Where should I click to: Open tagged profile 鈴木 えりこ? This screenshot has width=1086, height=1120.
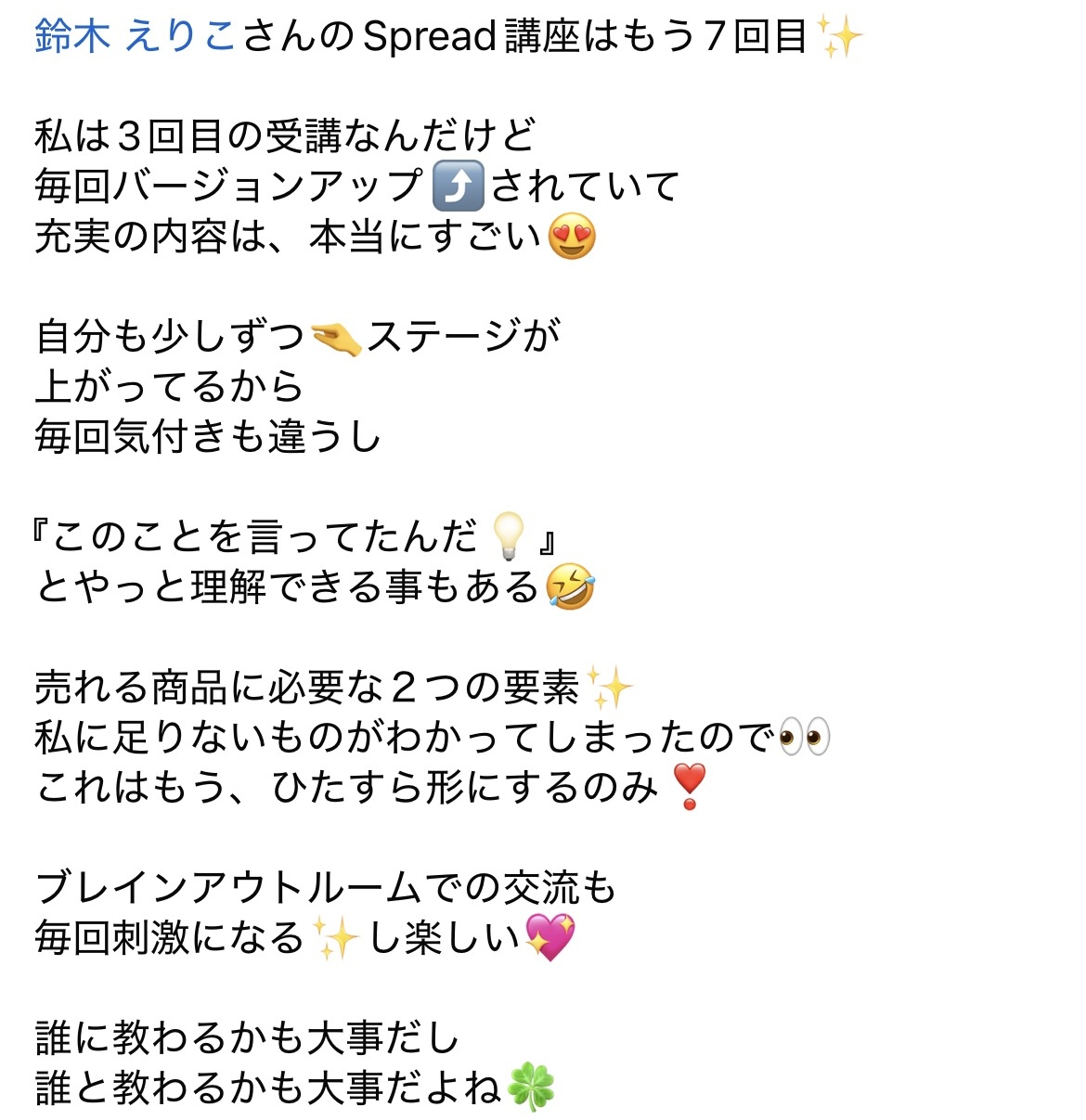click(x=135, y=36)
